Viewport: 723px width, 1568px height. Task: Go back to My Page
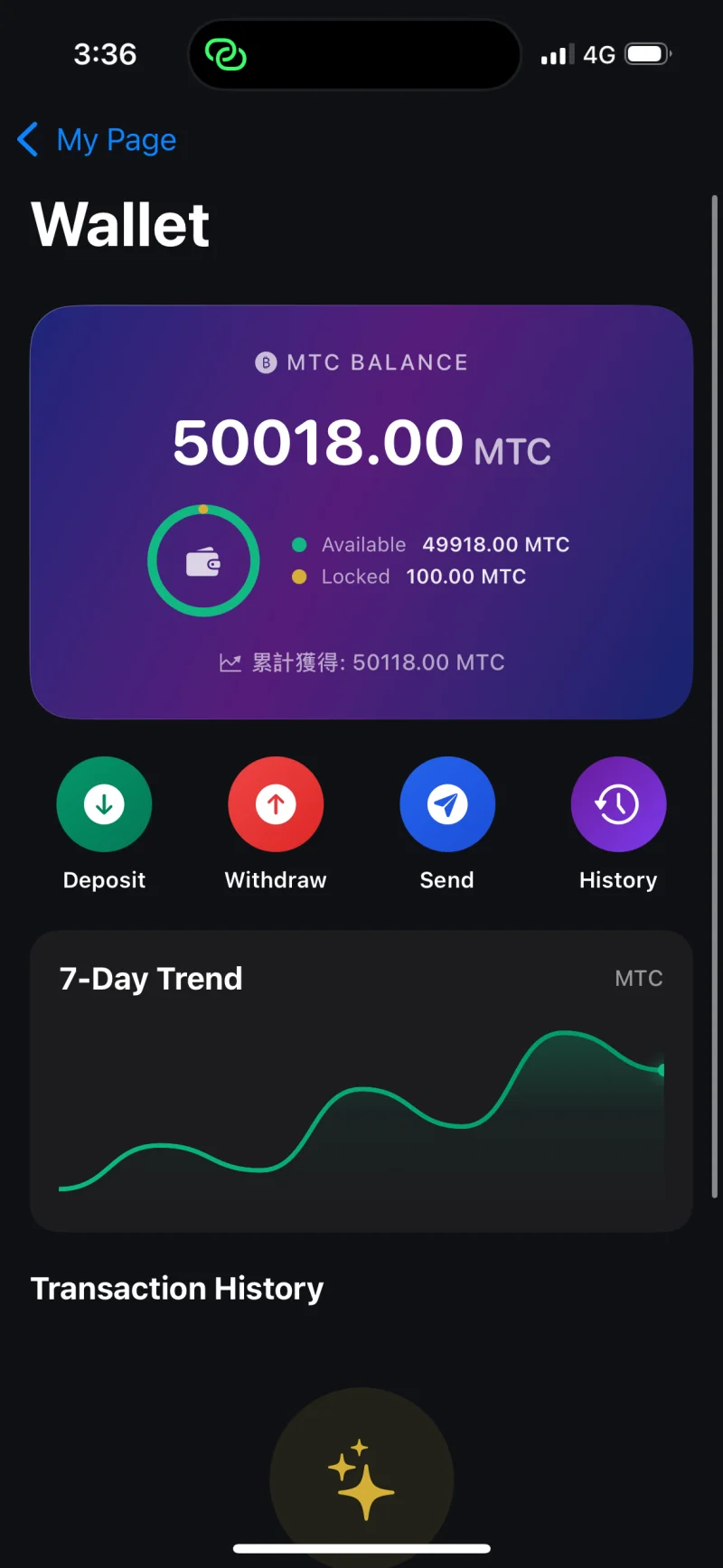97,140
